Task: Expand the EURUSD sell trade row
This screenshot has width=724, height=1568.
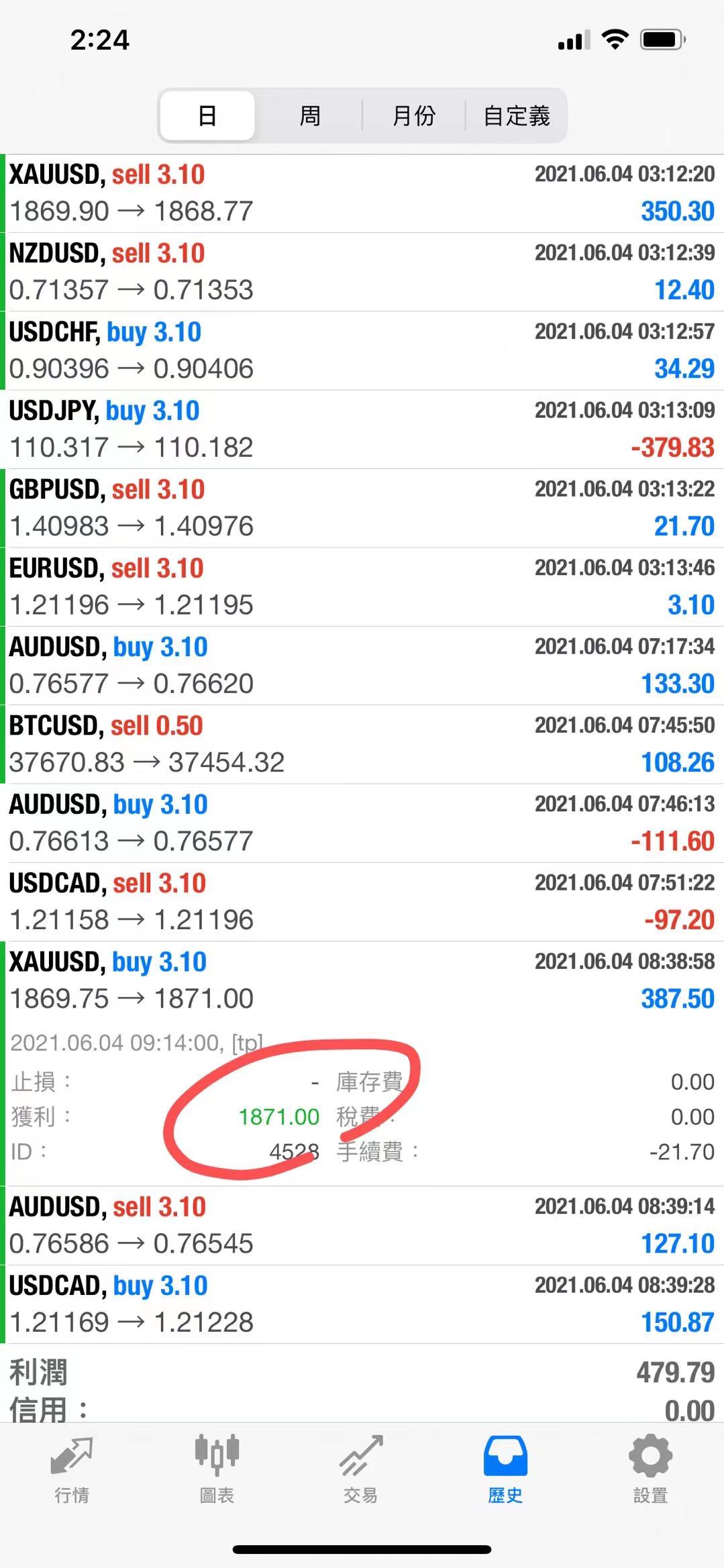Action: point(362,586)
